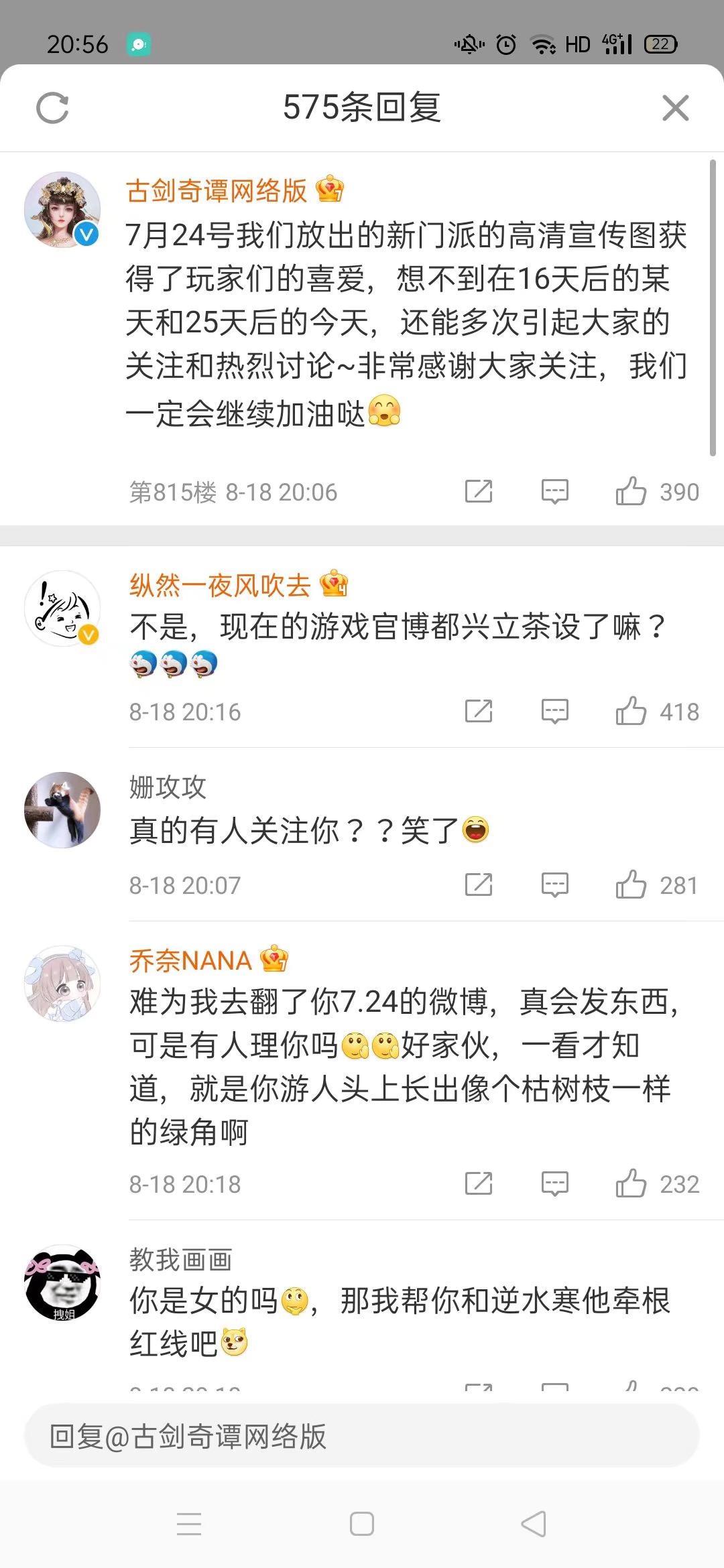
Task: Like 乔奈NANA's comment
Action: (x=631, y=1183)
